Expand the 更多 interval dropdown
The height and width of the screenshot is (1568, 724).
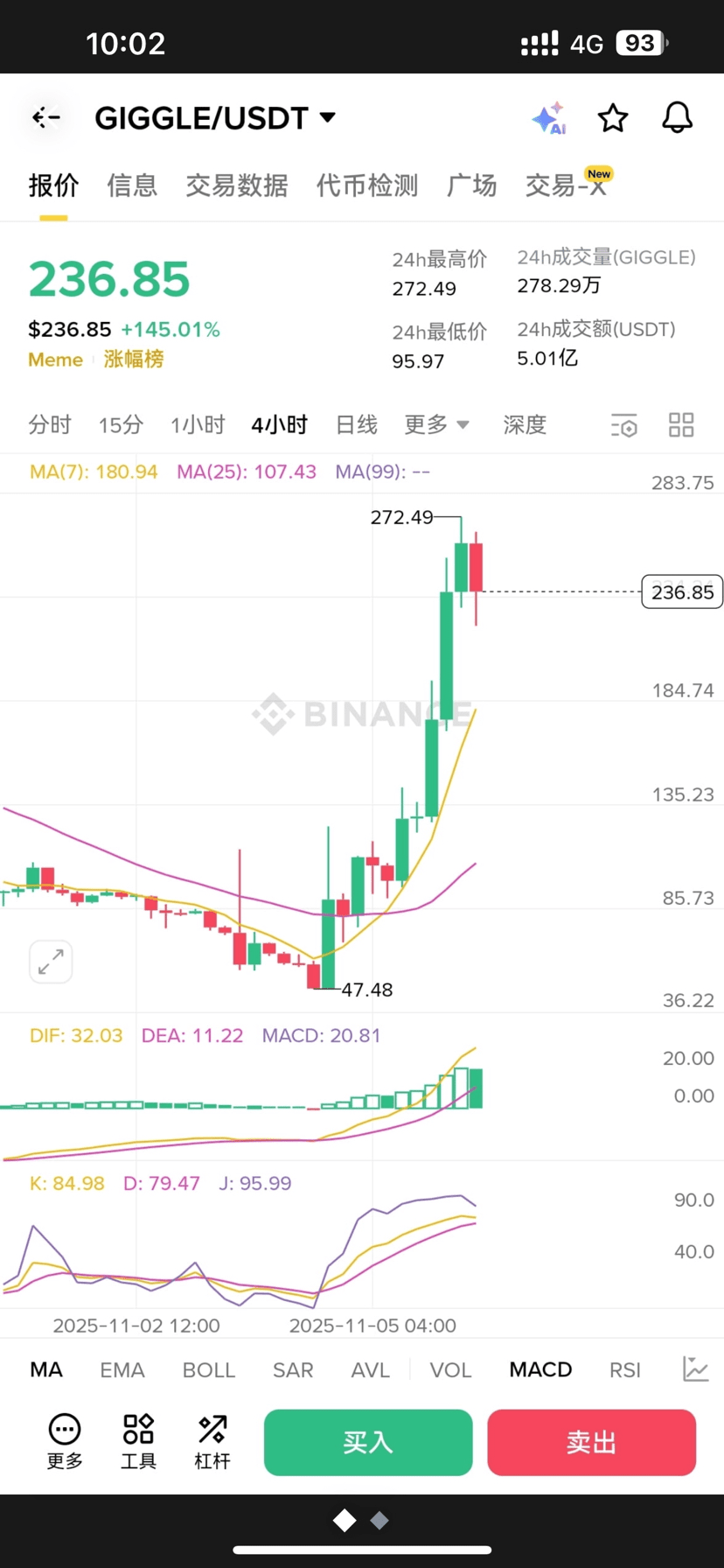[436, 425]
